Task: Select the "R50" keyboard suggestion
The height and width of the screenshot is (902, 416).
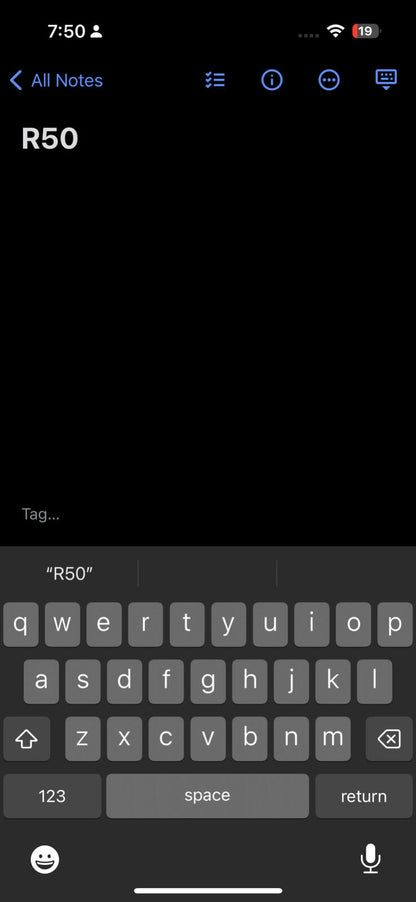Action: (69, 574)
